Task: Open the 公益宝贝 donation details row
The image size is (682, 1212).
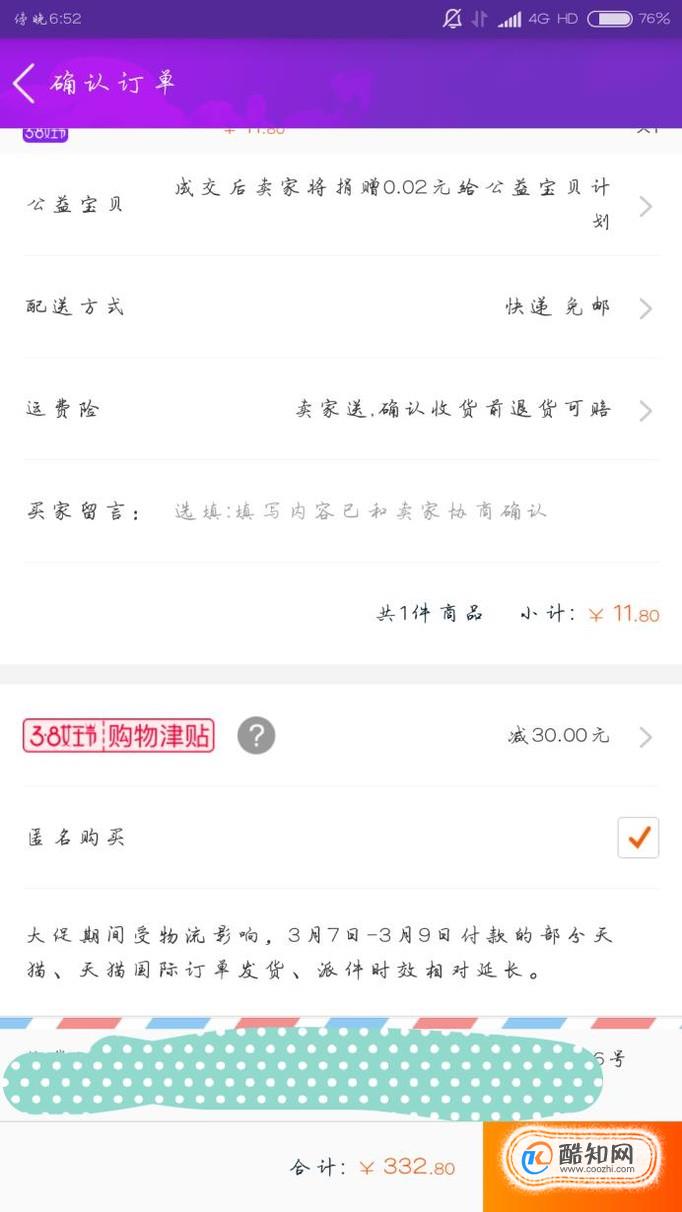Action: (341, 205)
